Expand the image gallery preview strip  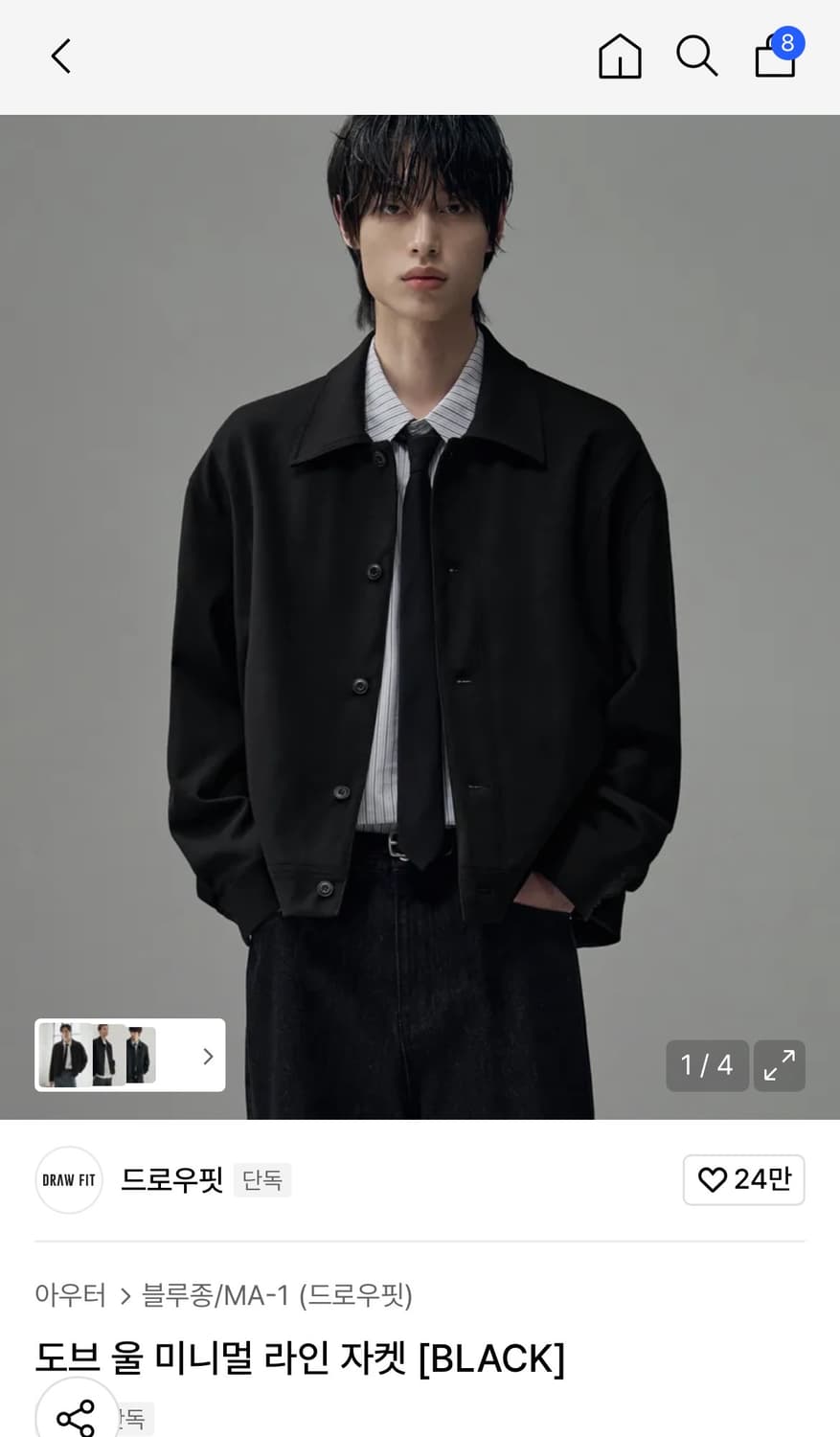[x=129, y=1055]
